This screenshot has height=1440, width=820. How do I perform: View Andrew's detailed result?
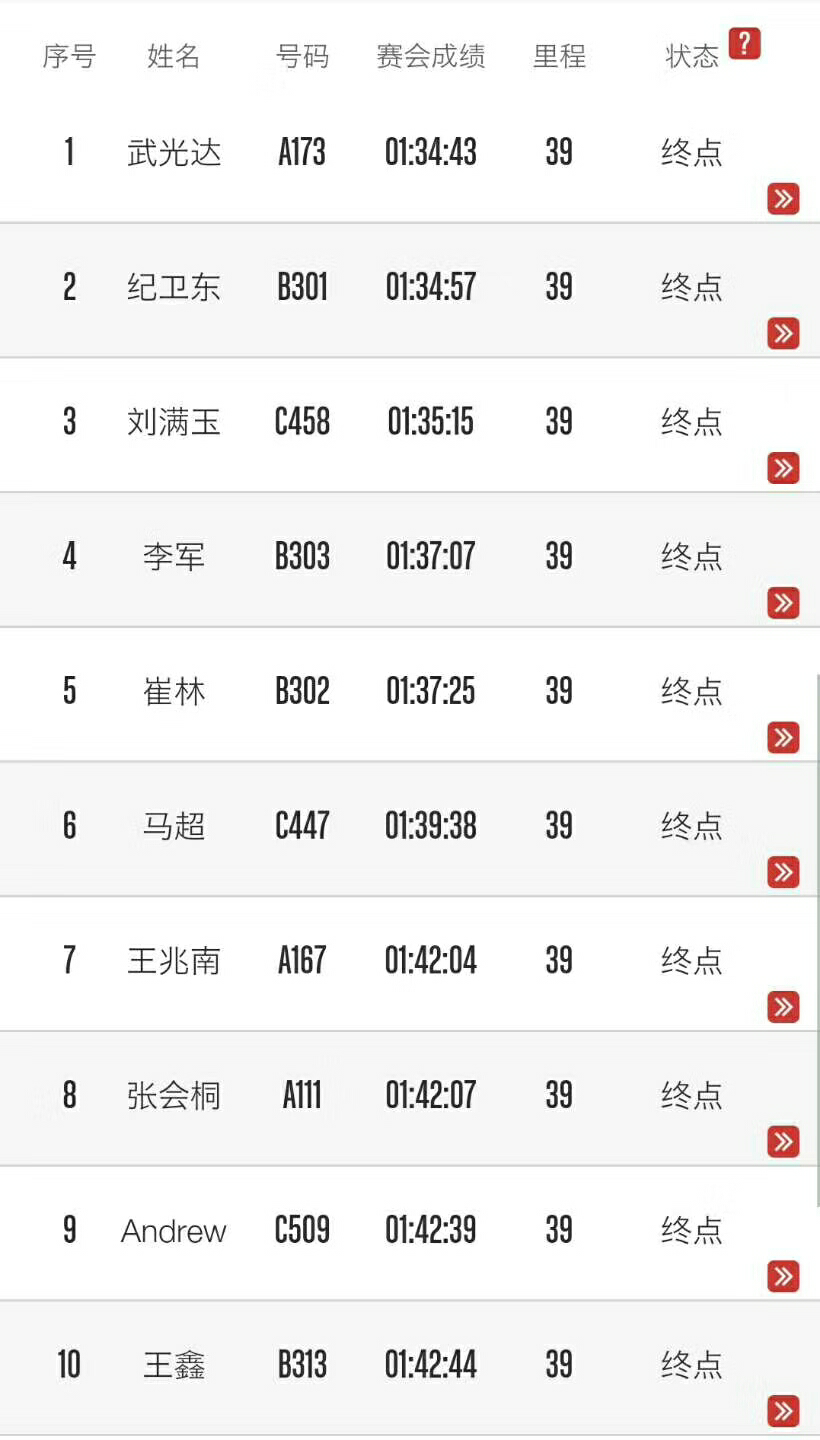783,1276
